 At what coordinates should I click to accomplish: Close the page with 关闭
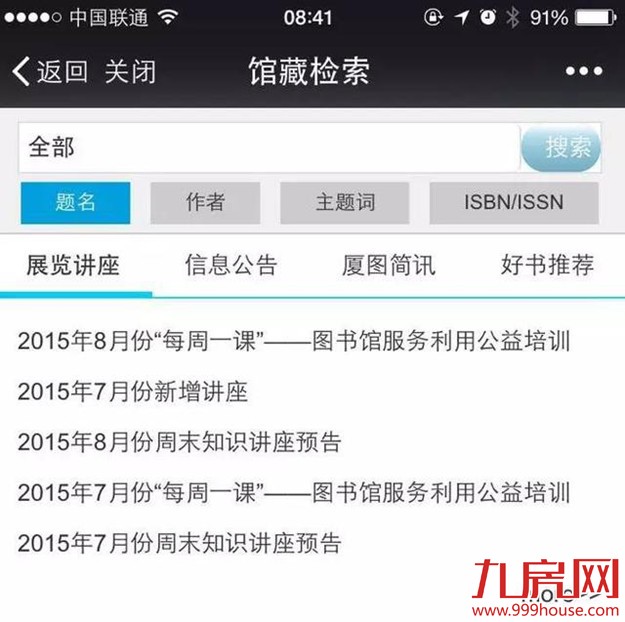(130, 72)
